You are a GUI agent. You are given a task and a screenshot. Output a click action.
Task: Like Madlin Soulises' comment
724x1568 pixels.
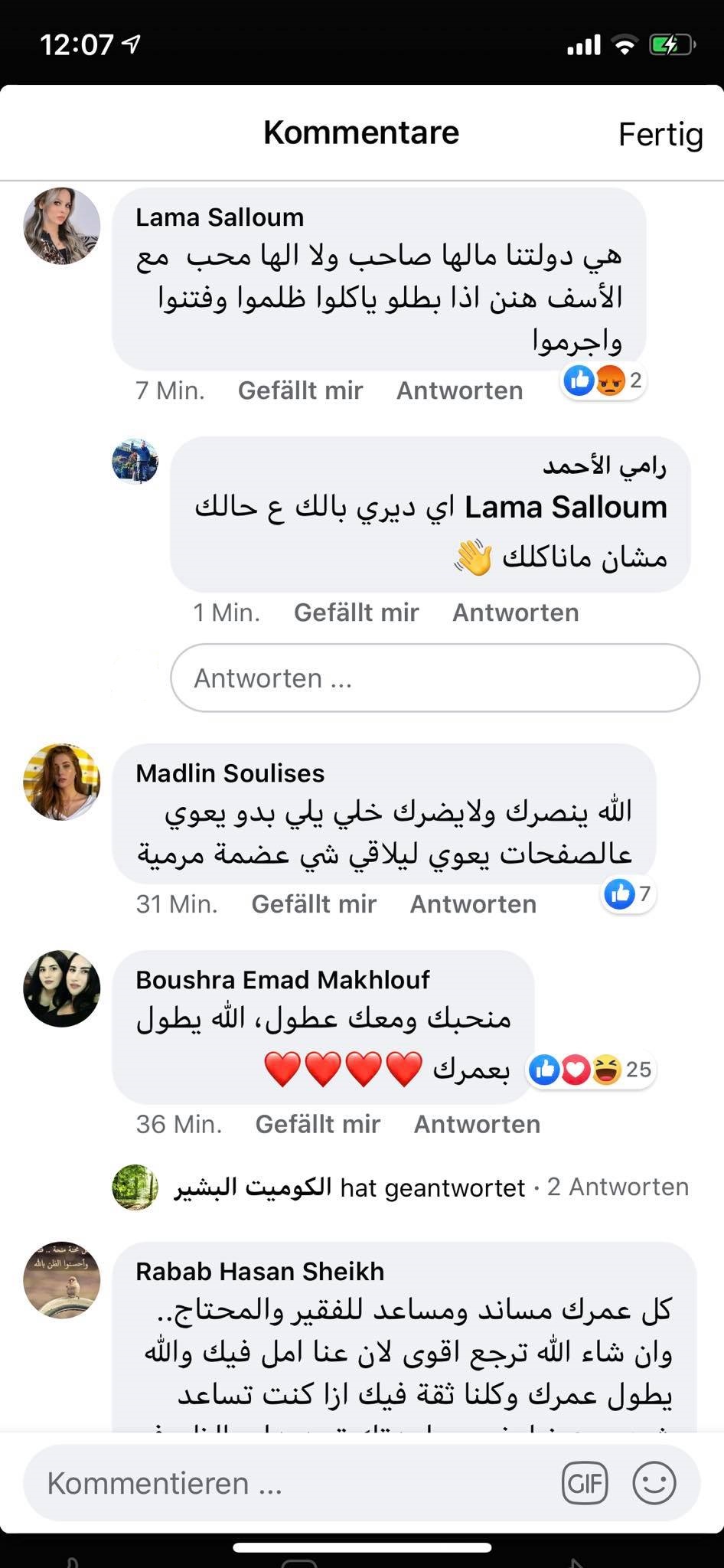(314, 904)
